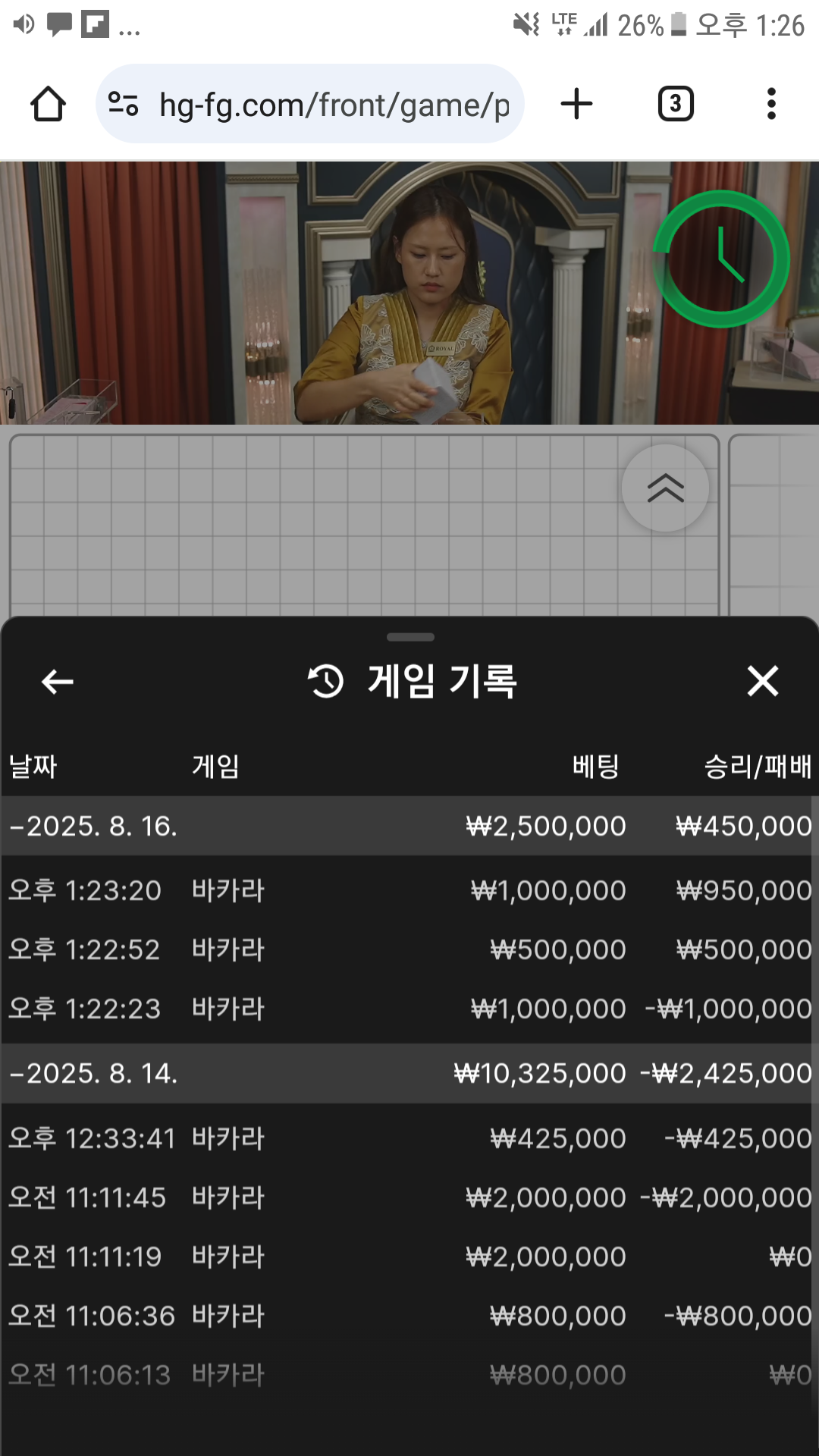Open the browser overflow menu
819x1456 pixels.
coord(771,104)
